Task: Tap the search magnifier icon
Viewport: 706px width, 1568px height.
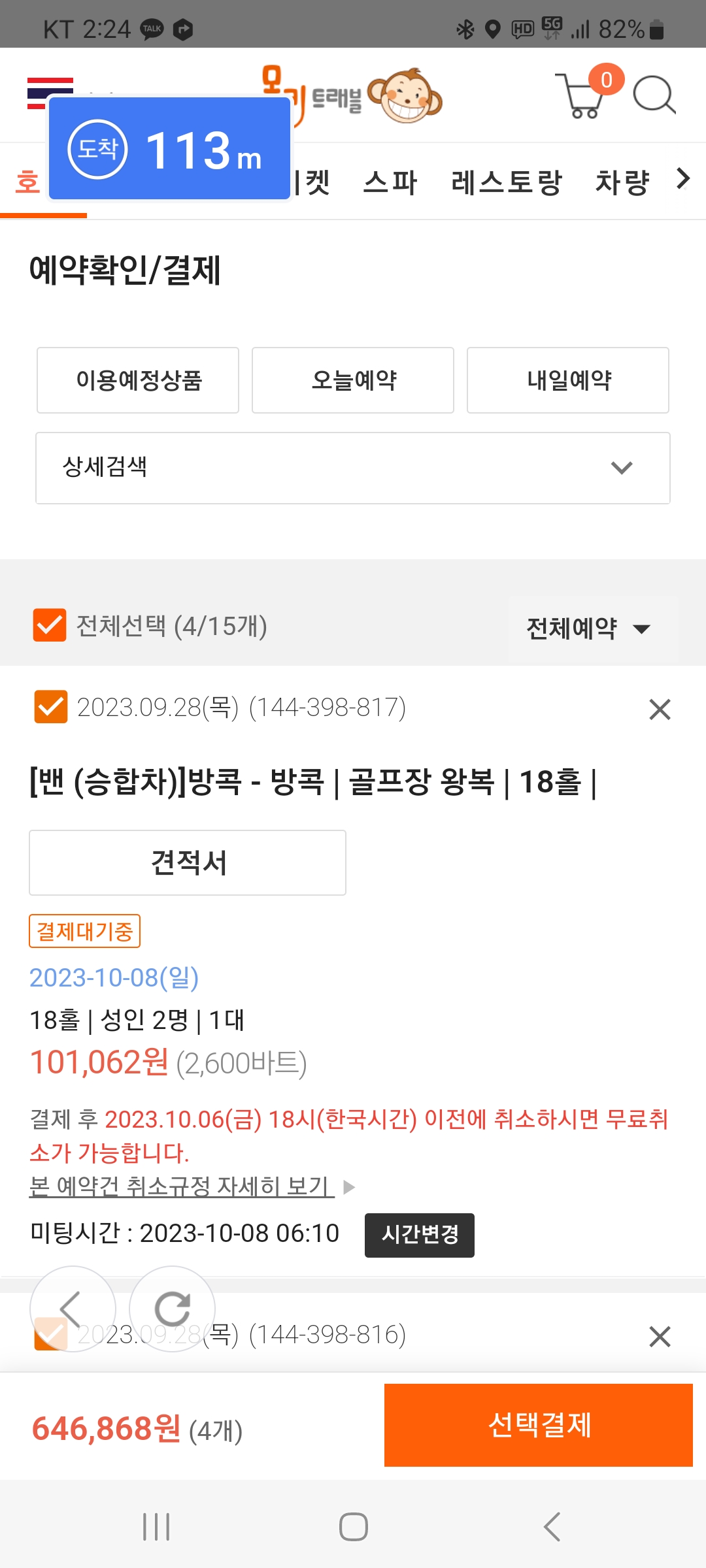Action: click(654, 96)
